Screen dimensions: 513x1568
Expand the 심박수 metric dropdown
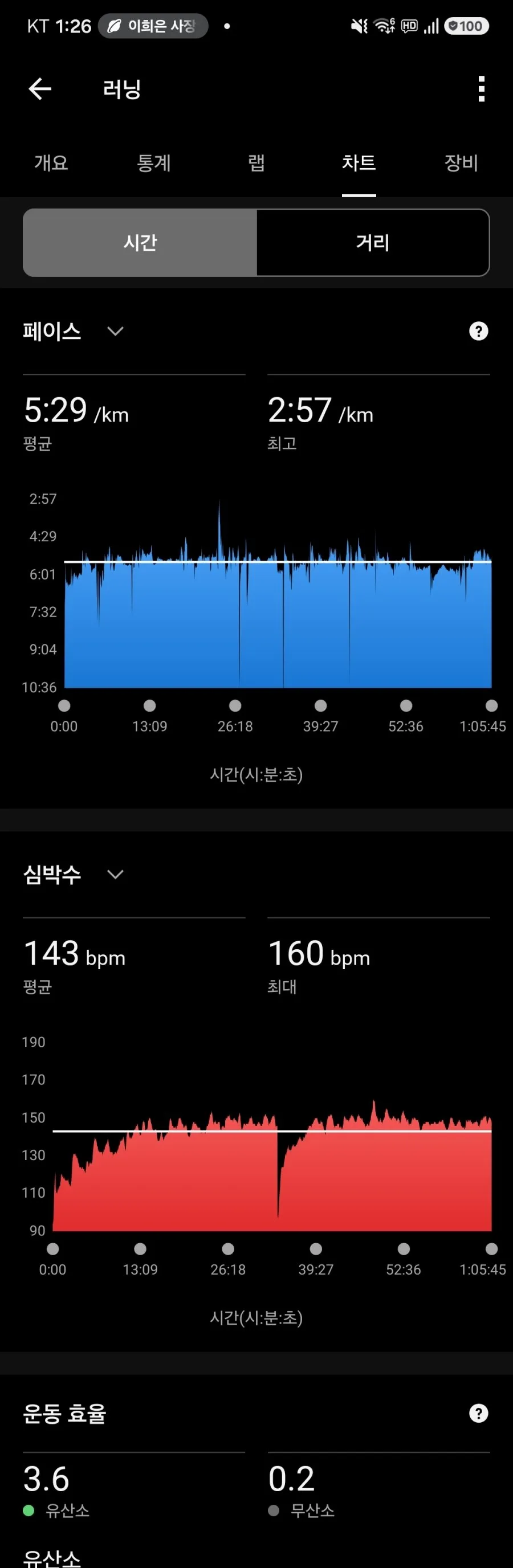point(73,875)
